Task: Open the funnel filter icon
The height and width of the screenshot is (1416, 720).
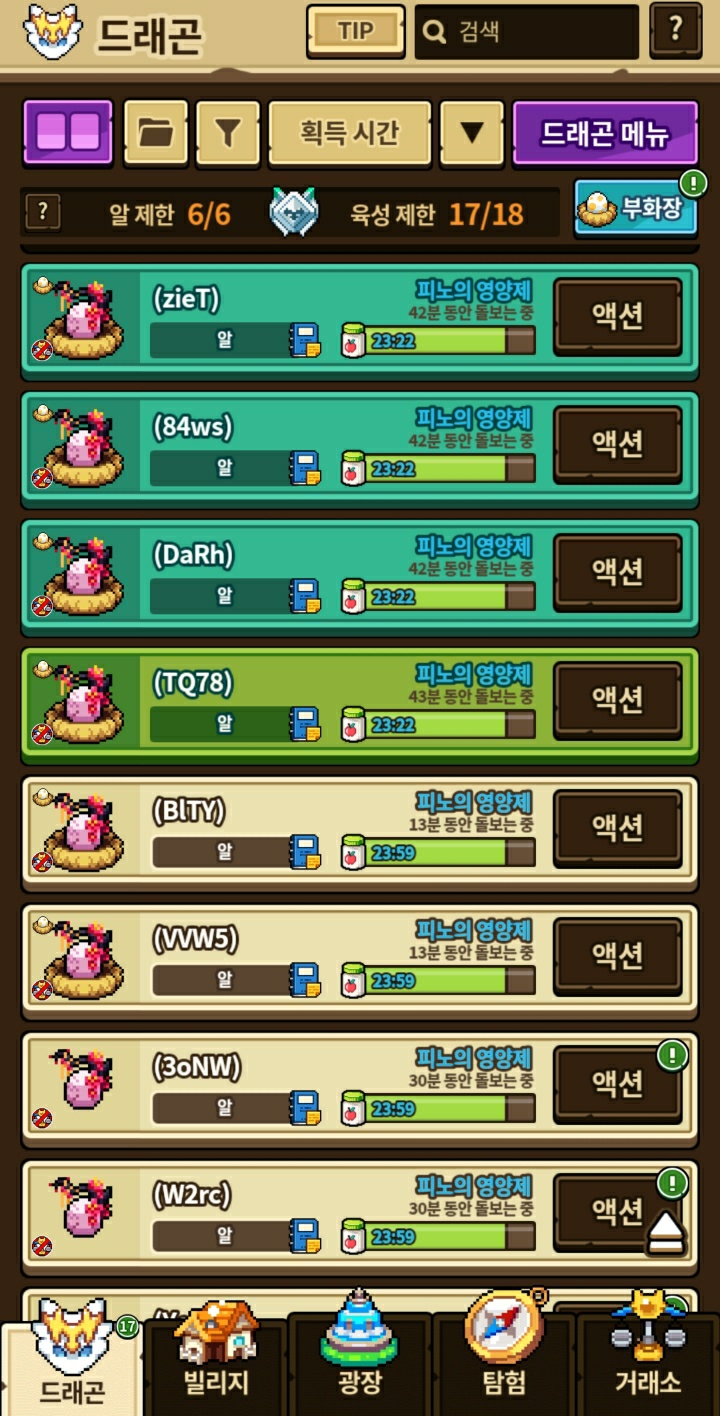Action: pos(228,132)
